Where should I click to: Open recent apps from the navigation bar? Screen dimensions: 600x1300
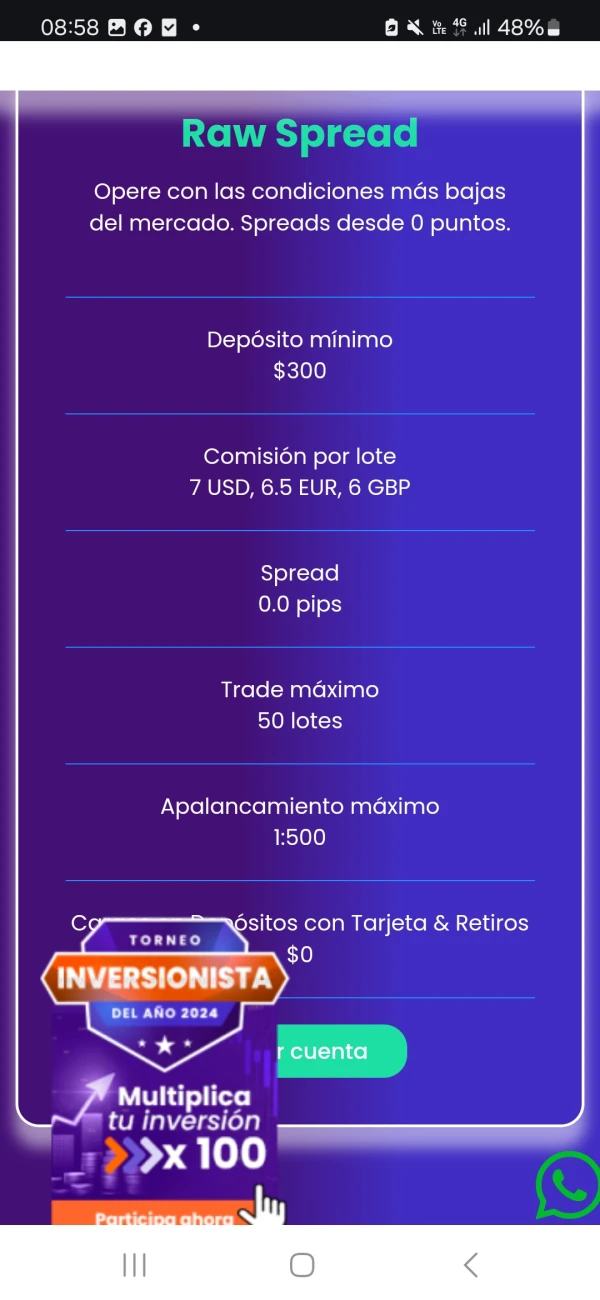pyautogui.click(x=134, y=1265)
